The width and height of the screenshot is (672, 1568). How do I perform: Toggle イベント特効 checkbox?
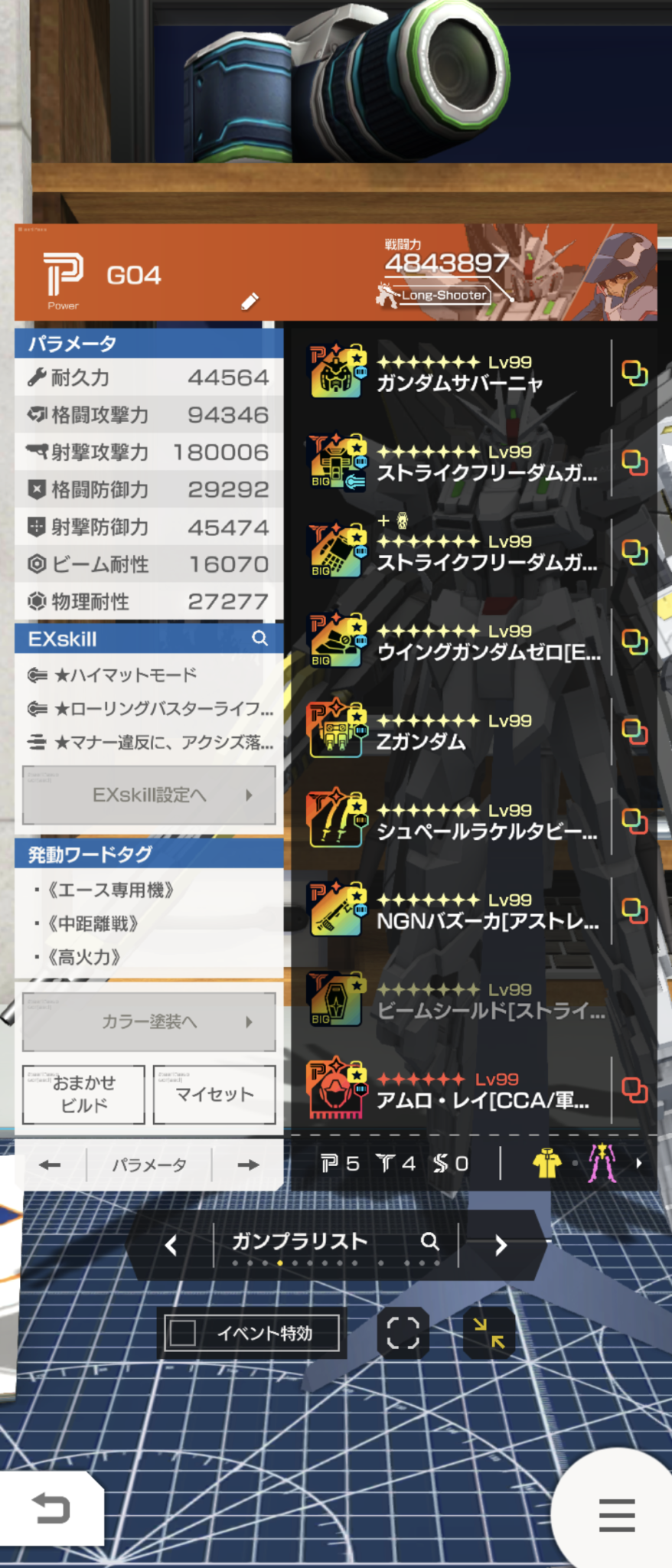[183, 1333]
